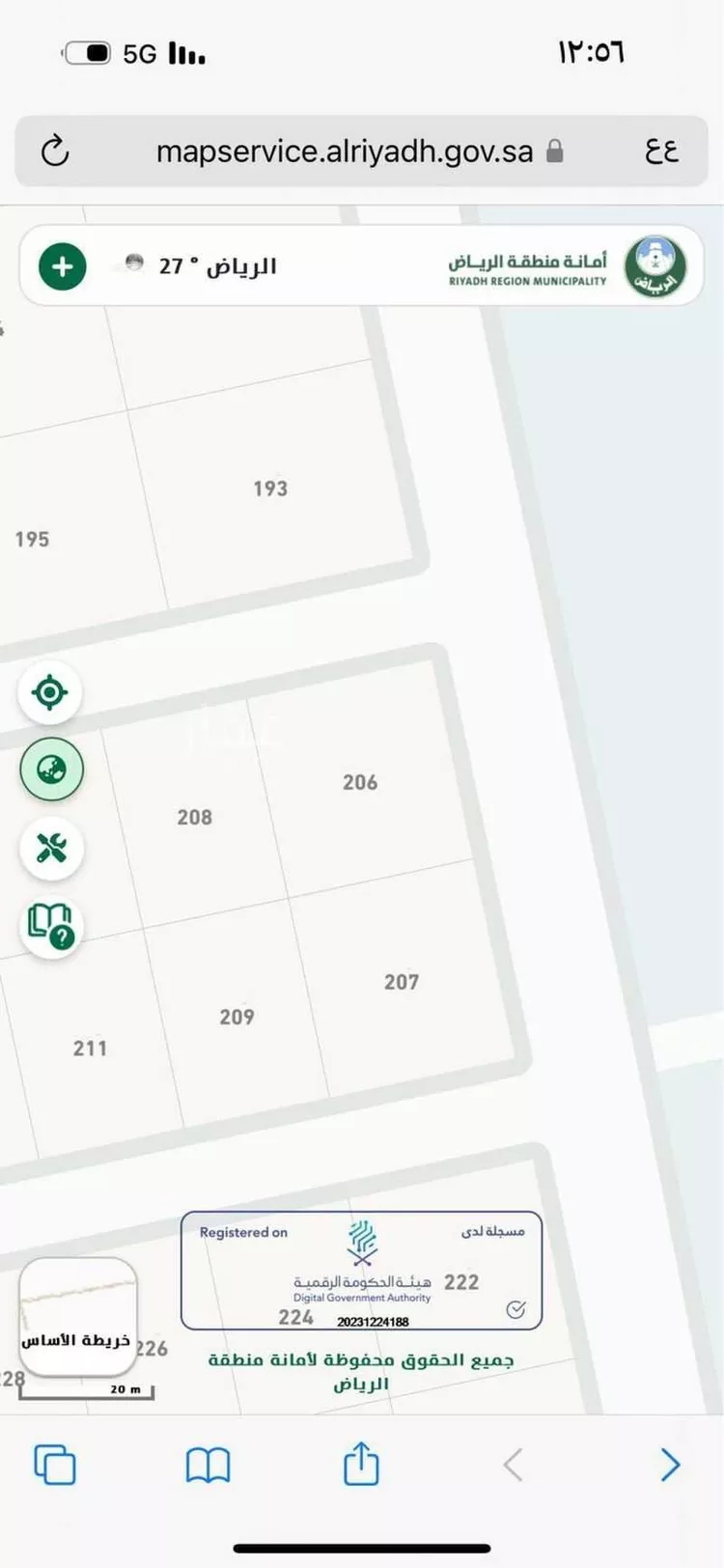Image resolution: width=724 pixels, height=1568 pixels.
Task: Open the globe basemap layers button
Action: click(51, 770)
